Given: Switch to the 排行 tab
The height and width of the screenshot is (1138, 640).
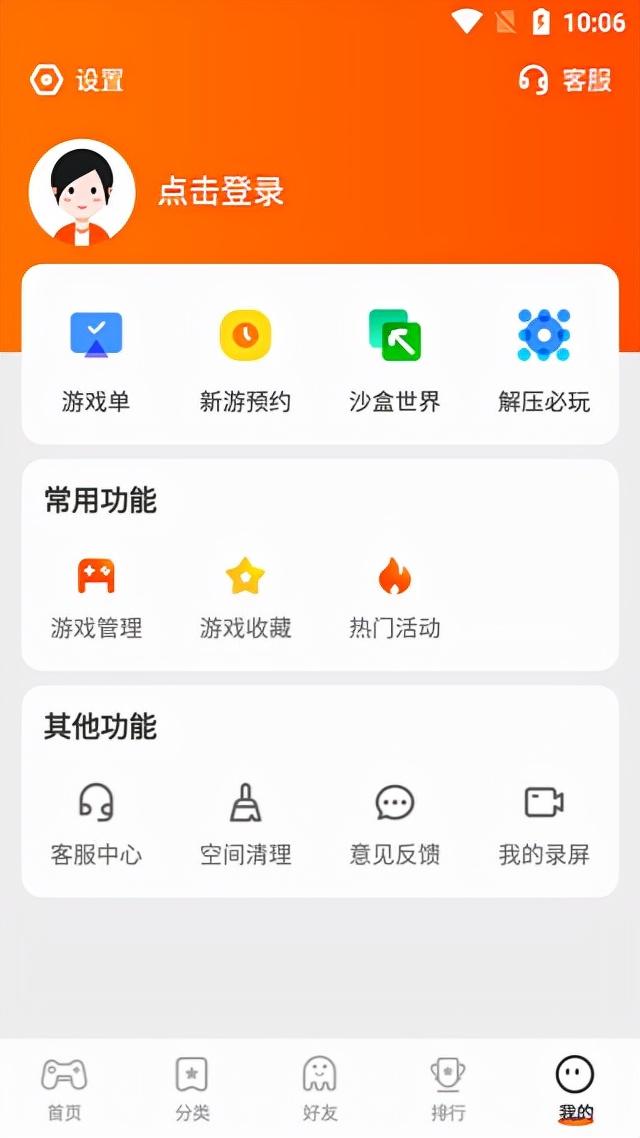Looking at the screenshot, I should (447, 1088).
